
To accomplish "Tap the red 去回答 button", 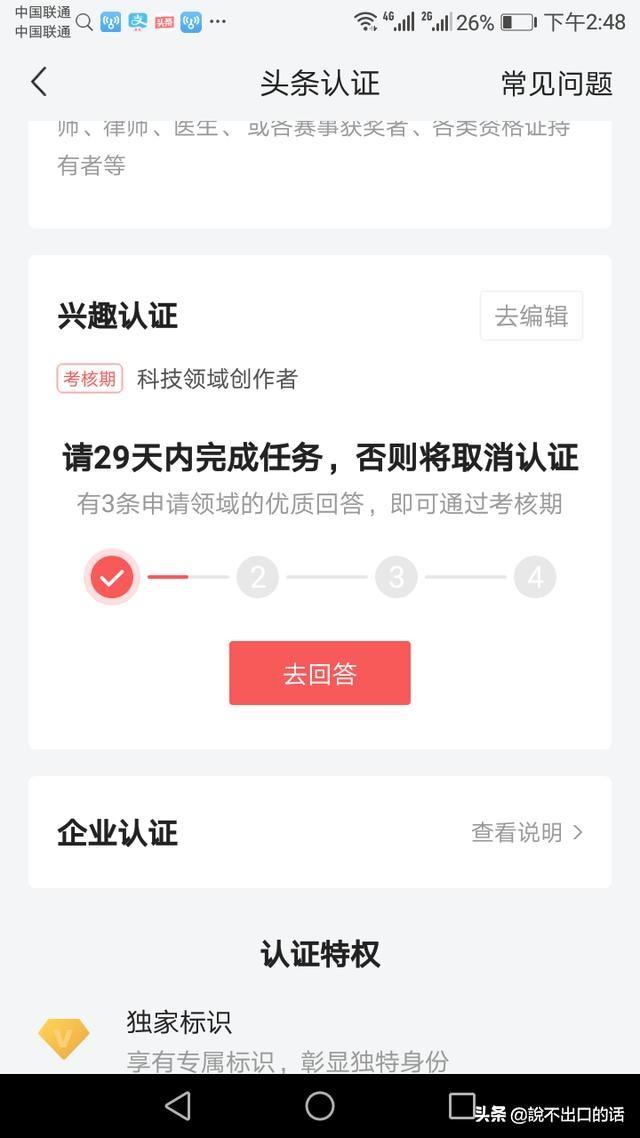I will coord(320,673).
